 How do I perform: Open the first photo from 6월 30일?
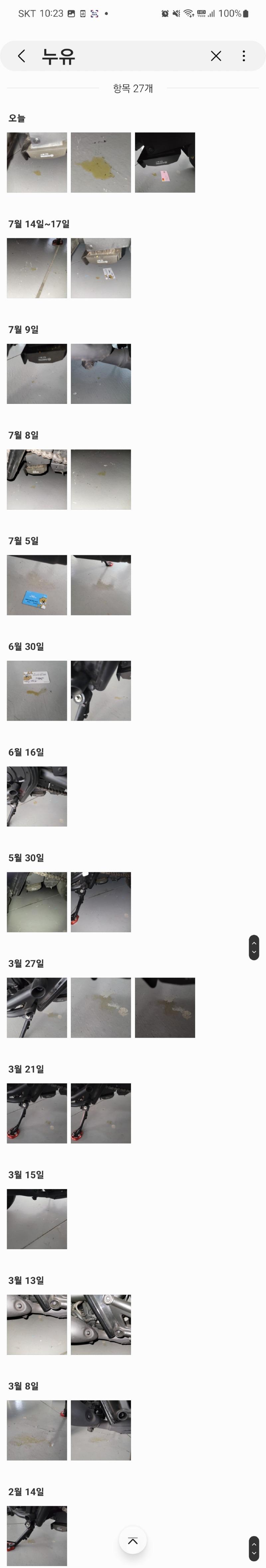pyautogui.click(x=37, y=691)
